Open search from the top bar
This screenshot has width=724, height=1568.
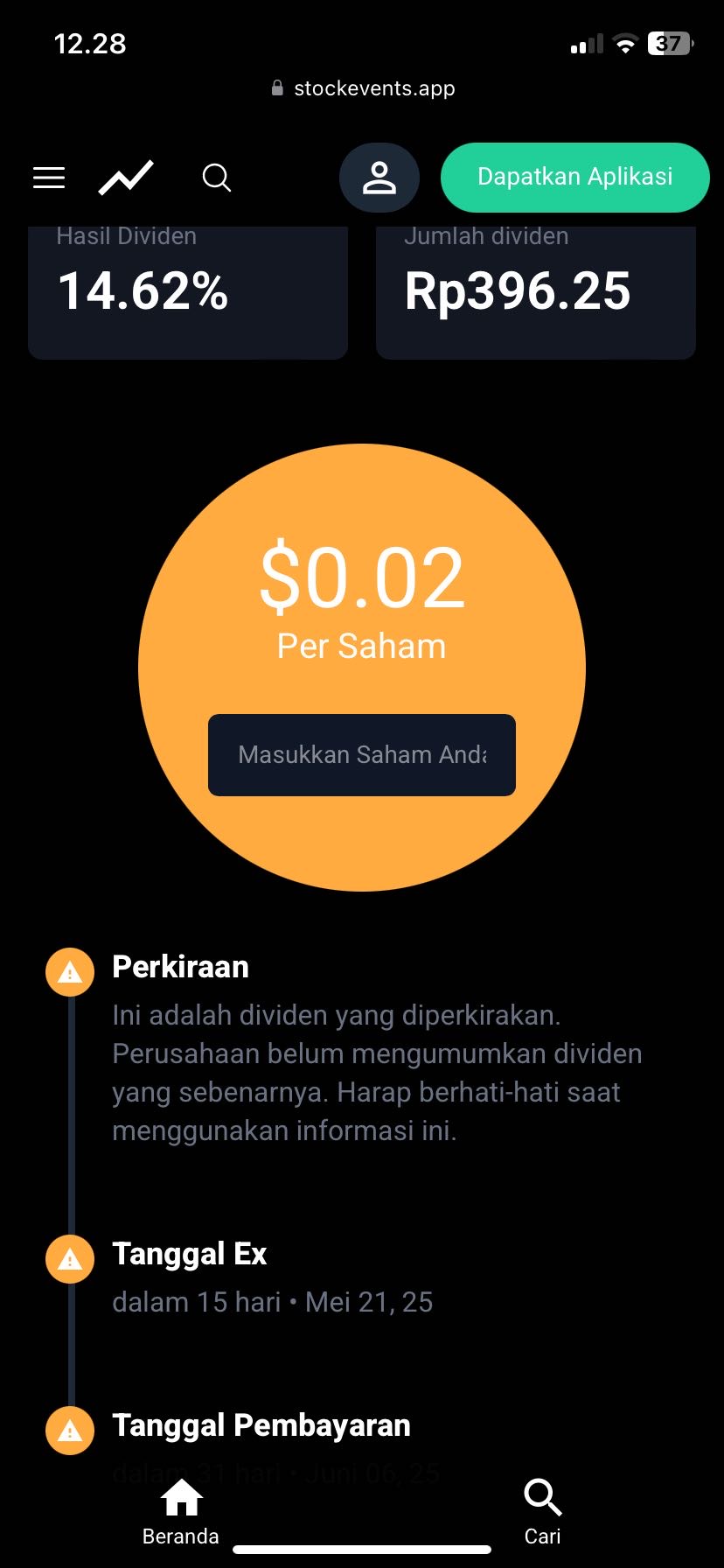click(216, 178)
